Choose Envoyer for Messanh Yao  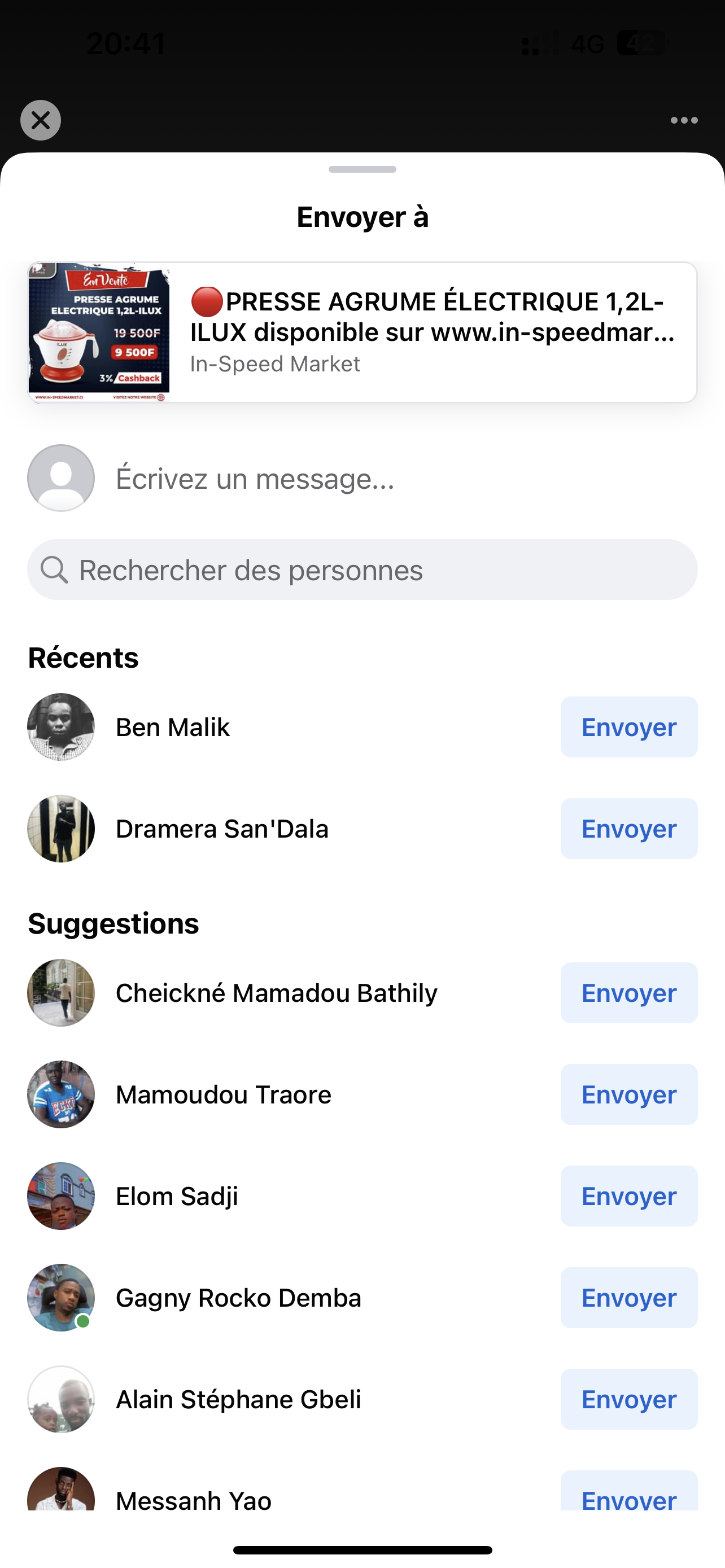pyautogui.click(x=628, y=1495)
